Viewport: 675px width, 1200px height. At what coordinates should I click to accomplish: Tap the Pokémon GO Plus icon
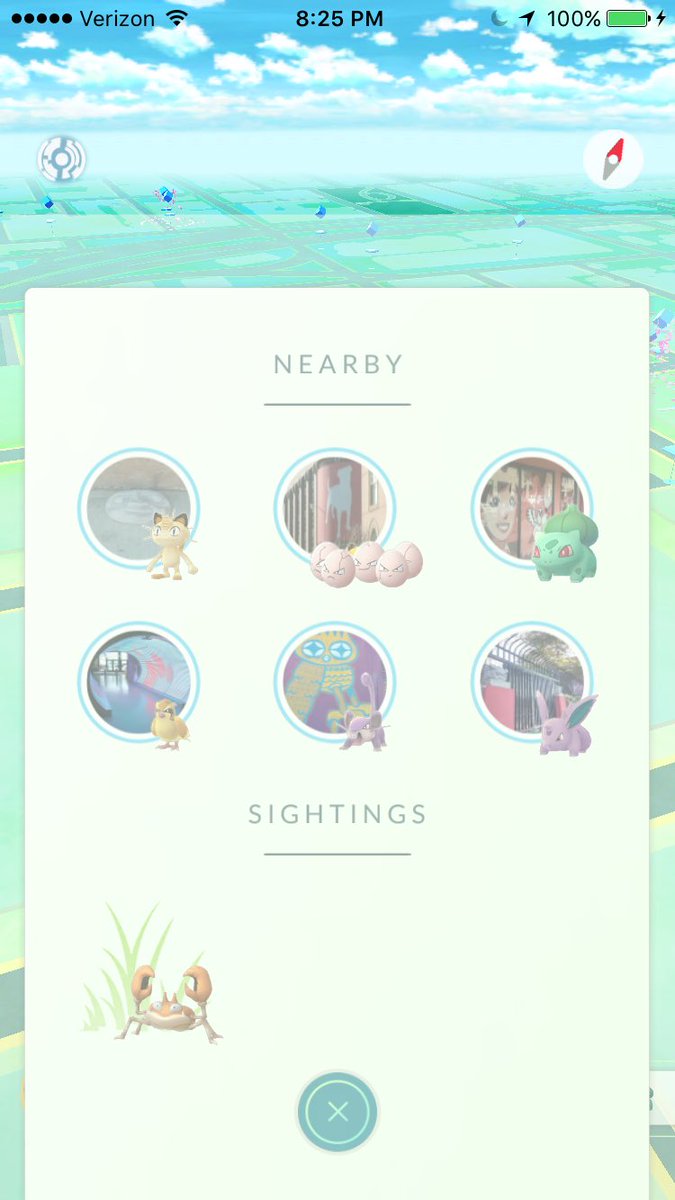[62, 159]
